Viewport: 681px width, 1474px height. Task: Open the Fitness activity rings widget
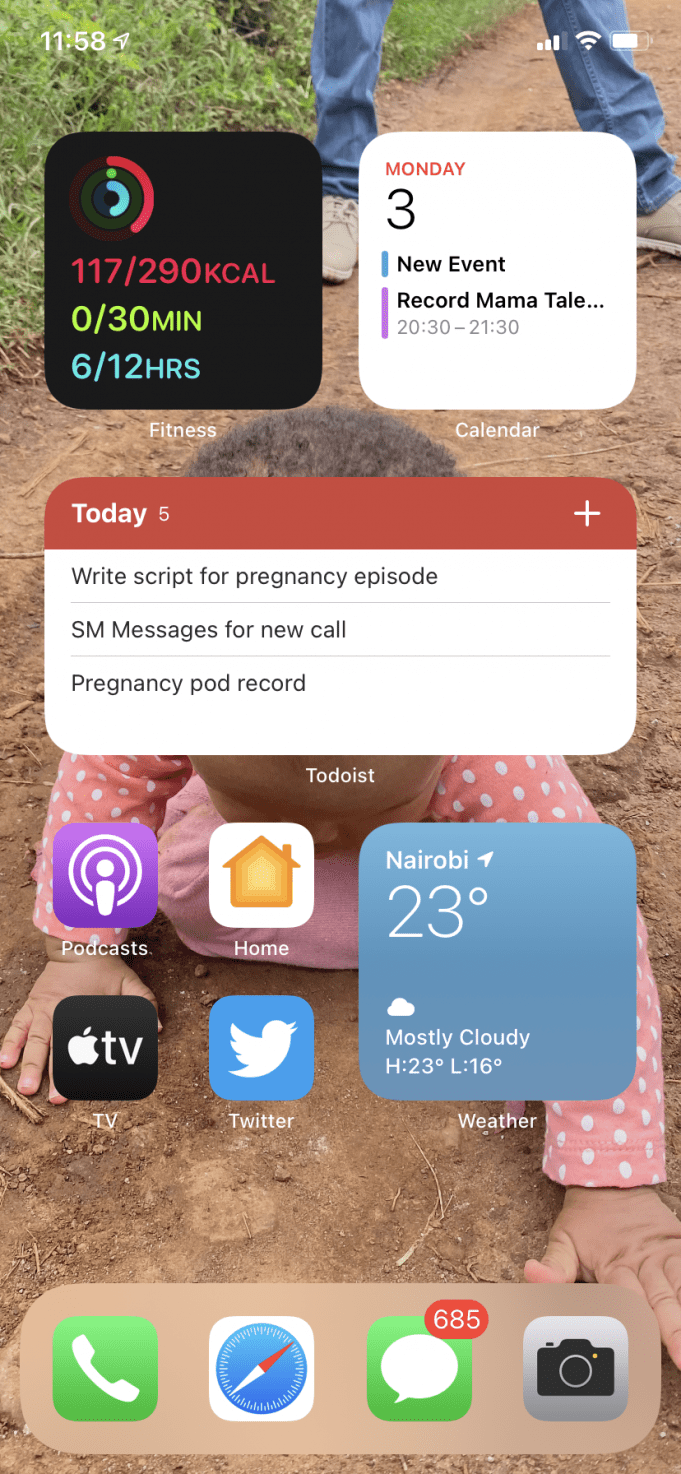point(183,270)
